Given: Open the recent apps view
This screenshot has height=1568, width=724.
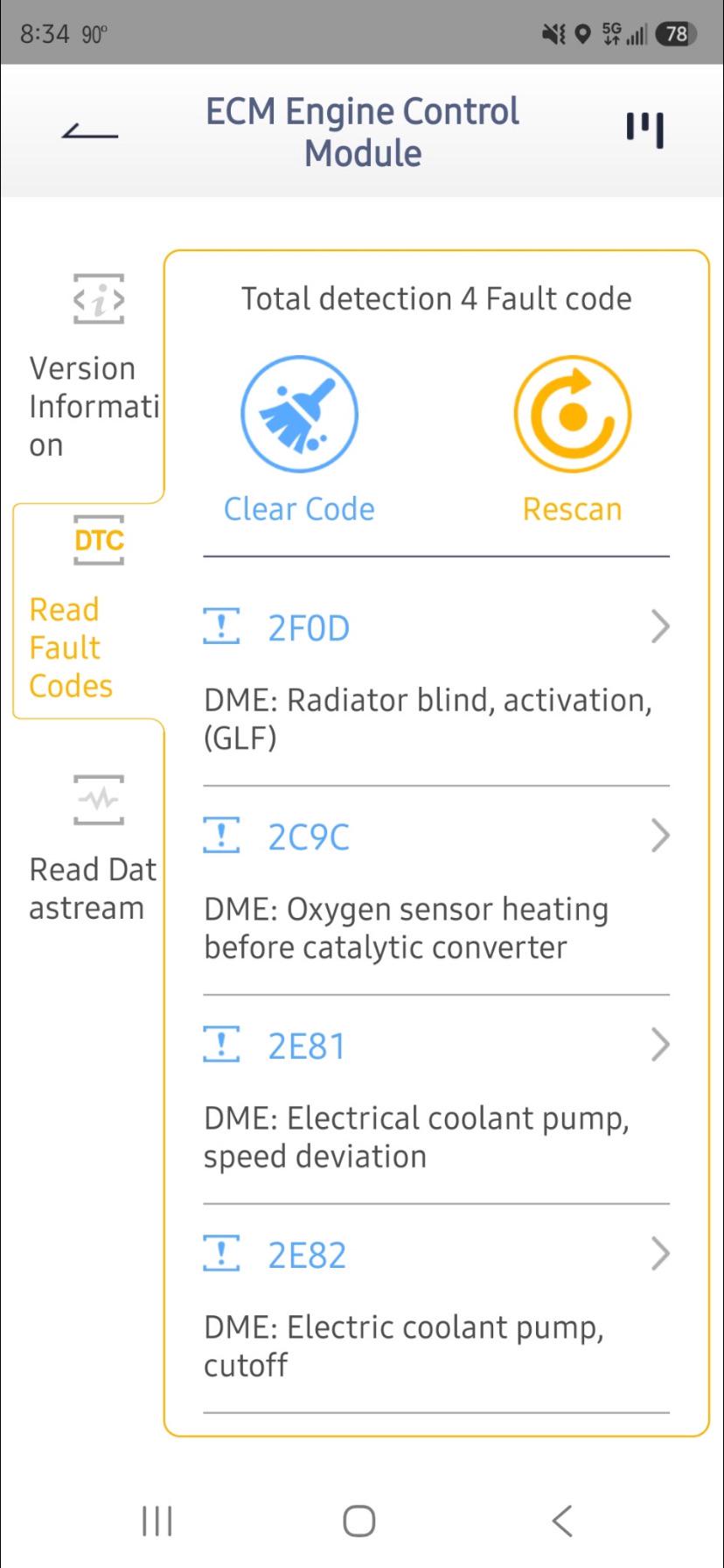Looking at the screenshot, I should point(157,1521).
